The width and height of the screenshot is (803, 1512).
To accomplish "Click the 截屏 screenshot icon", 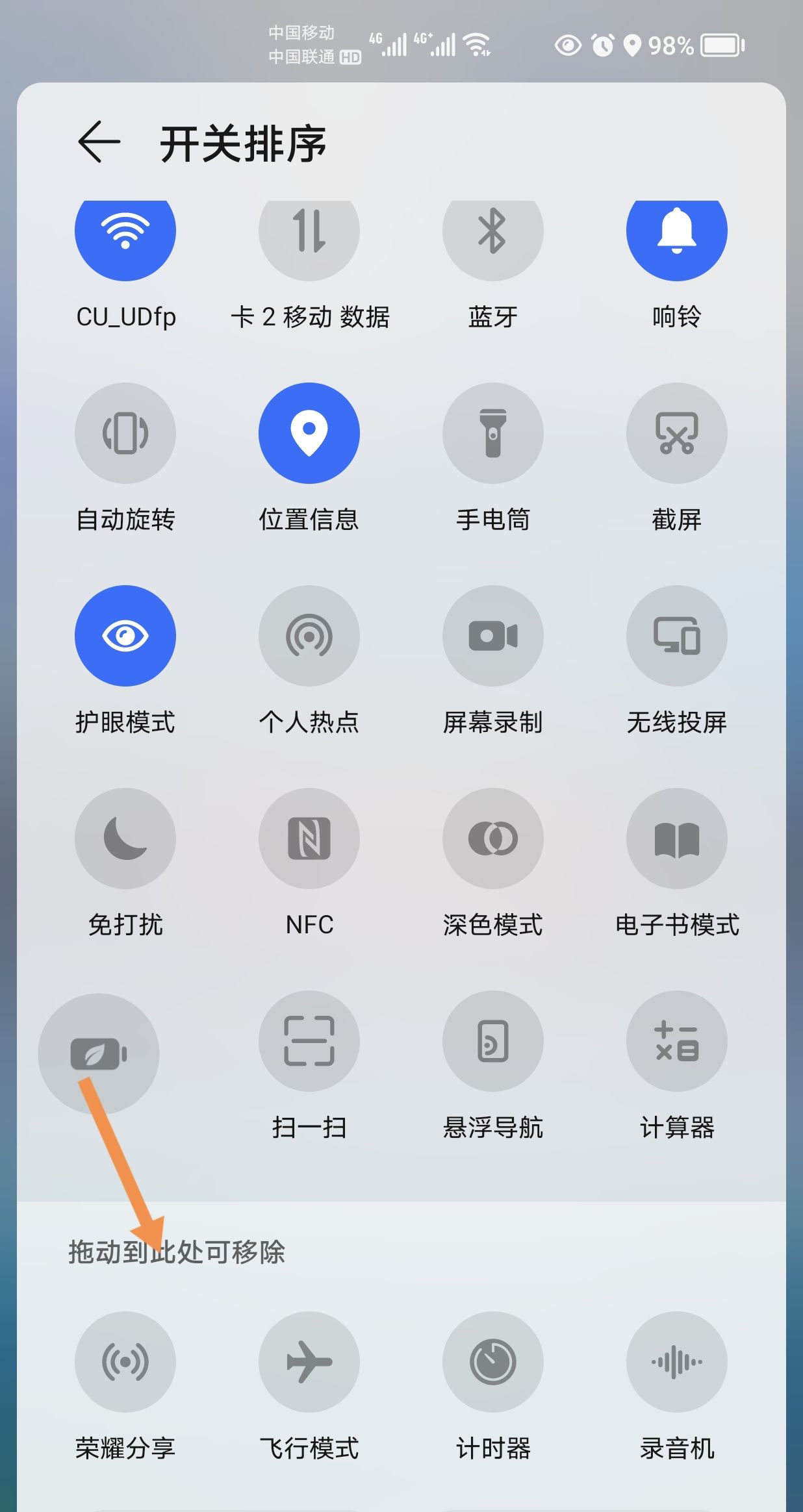I will click(677, 434).
